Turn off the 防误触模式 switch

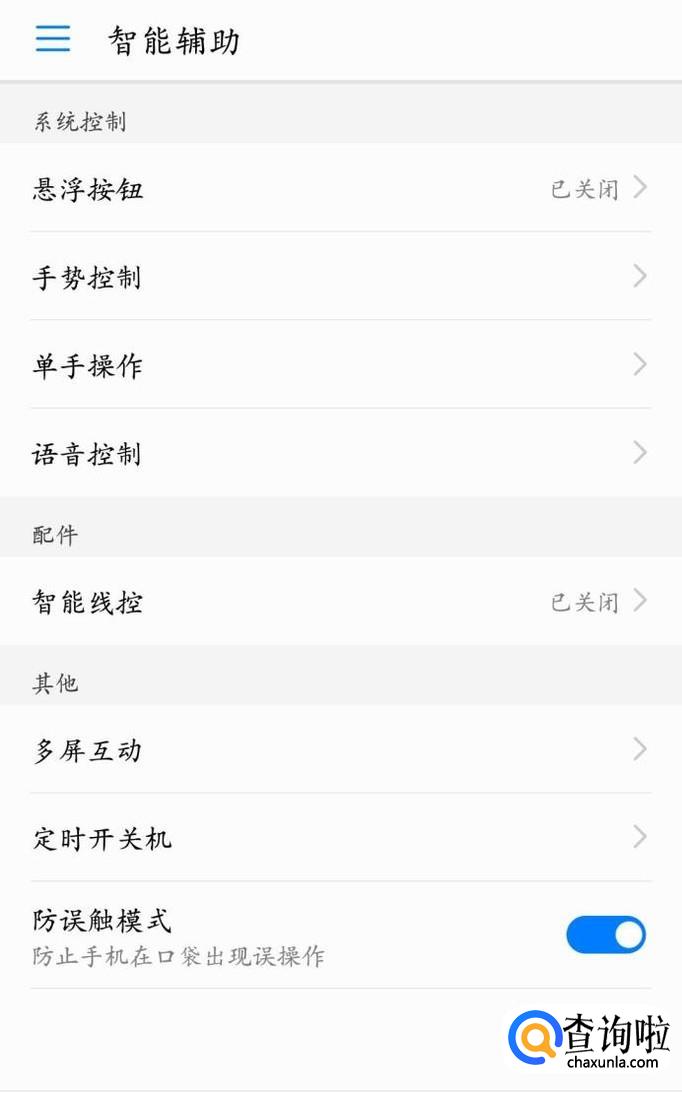pos(605,935)
